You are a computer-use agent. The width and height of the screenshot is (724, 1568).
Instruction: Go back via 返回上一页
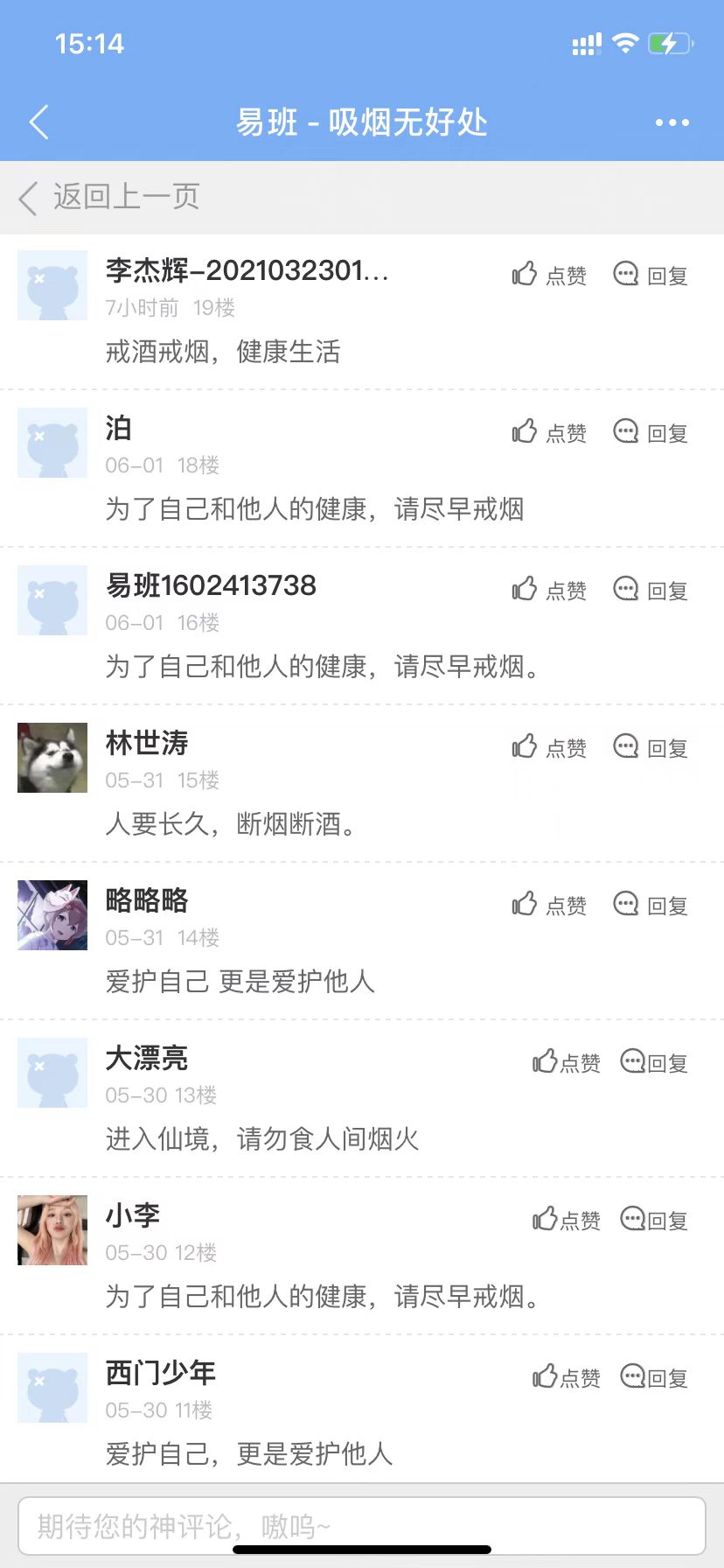pyautogui.click(x=109, y=197)
